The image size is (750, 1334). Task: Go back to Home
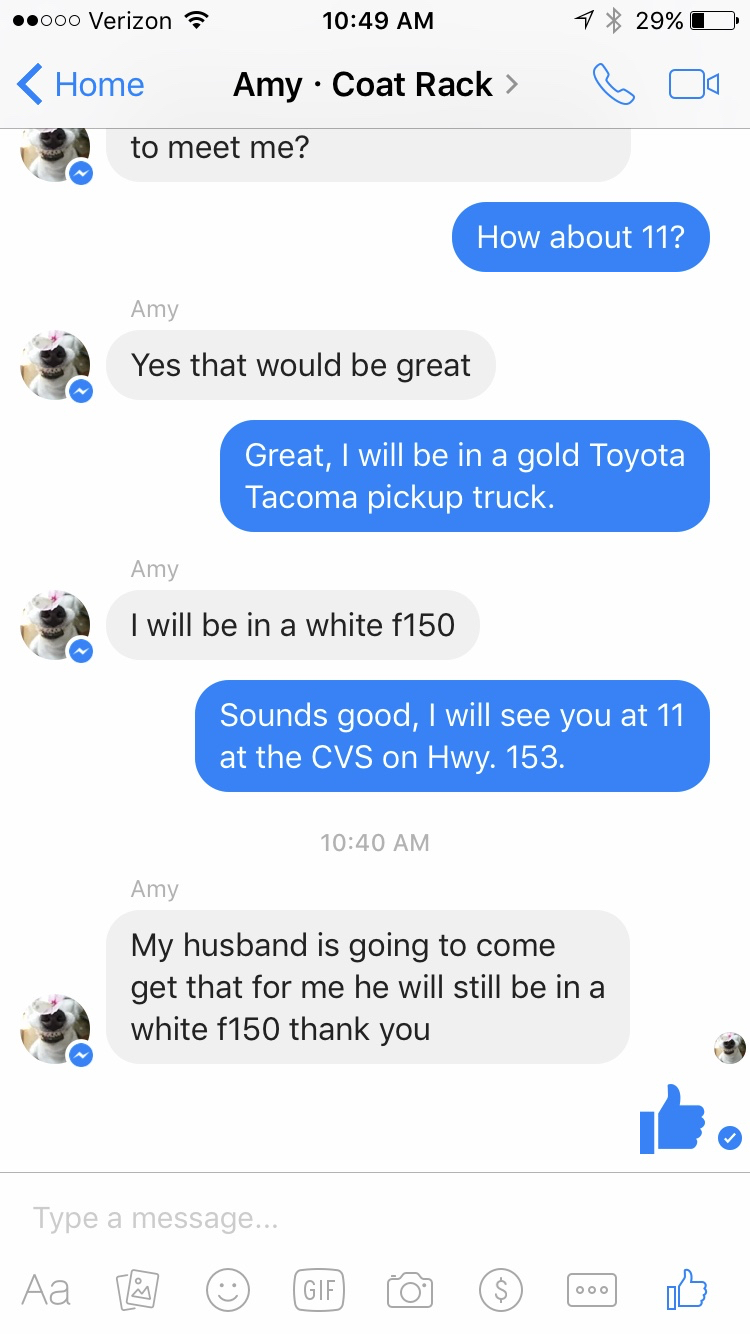pos(82,85)
